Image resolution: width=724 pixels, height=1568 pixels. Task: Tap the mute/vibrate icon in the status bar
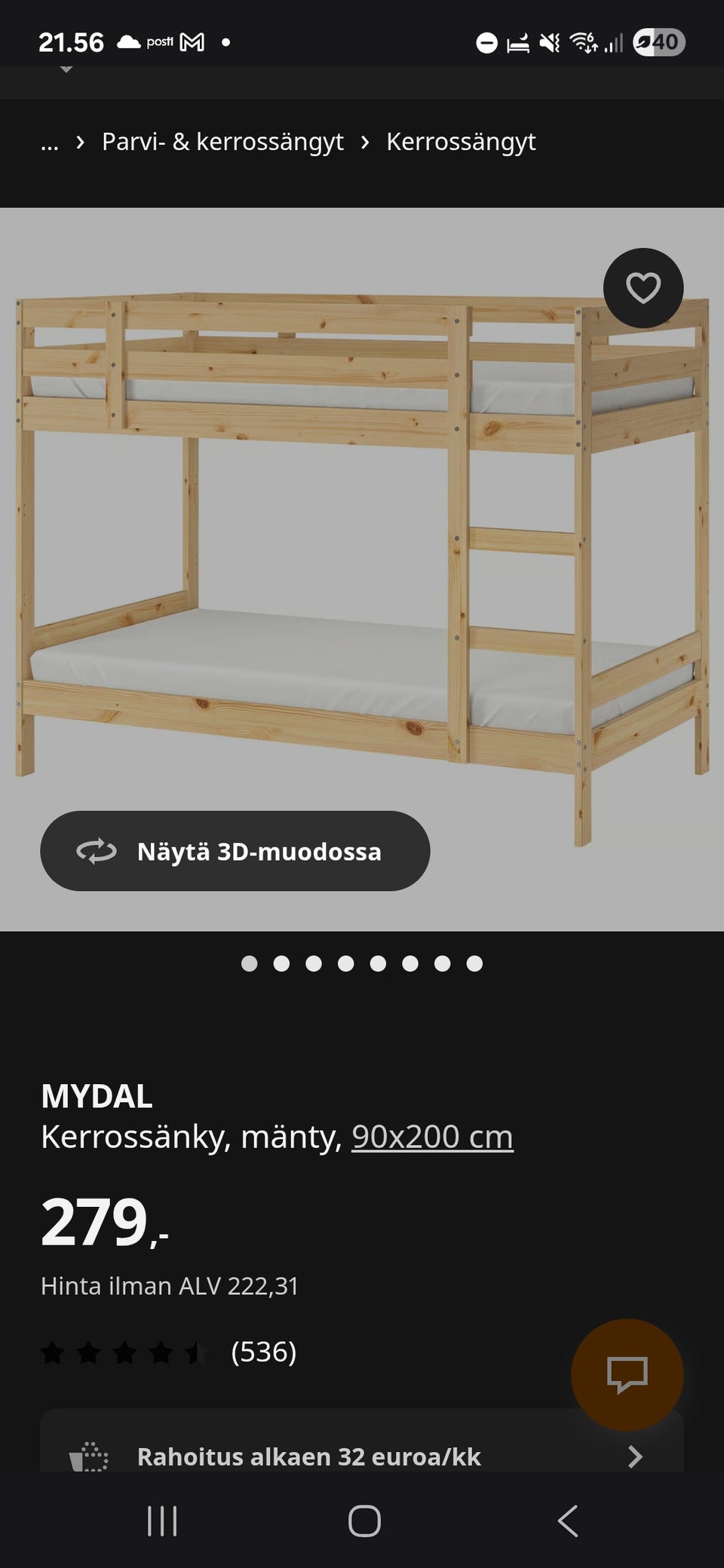click(x=550, y=44)
